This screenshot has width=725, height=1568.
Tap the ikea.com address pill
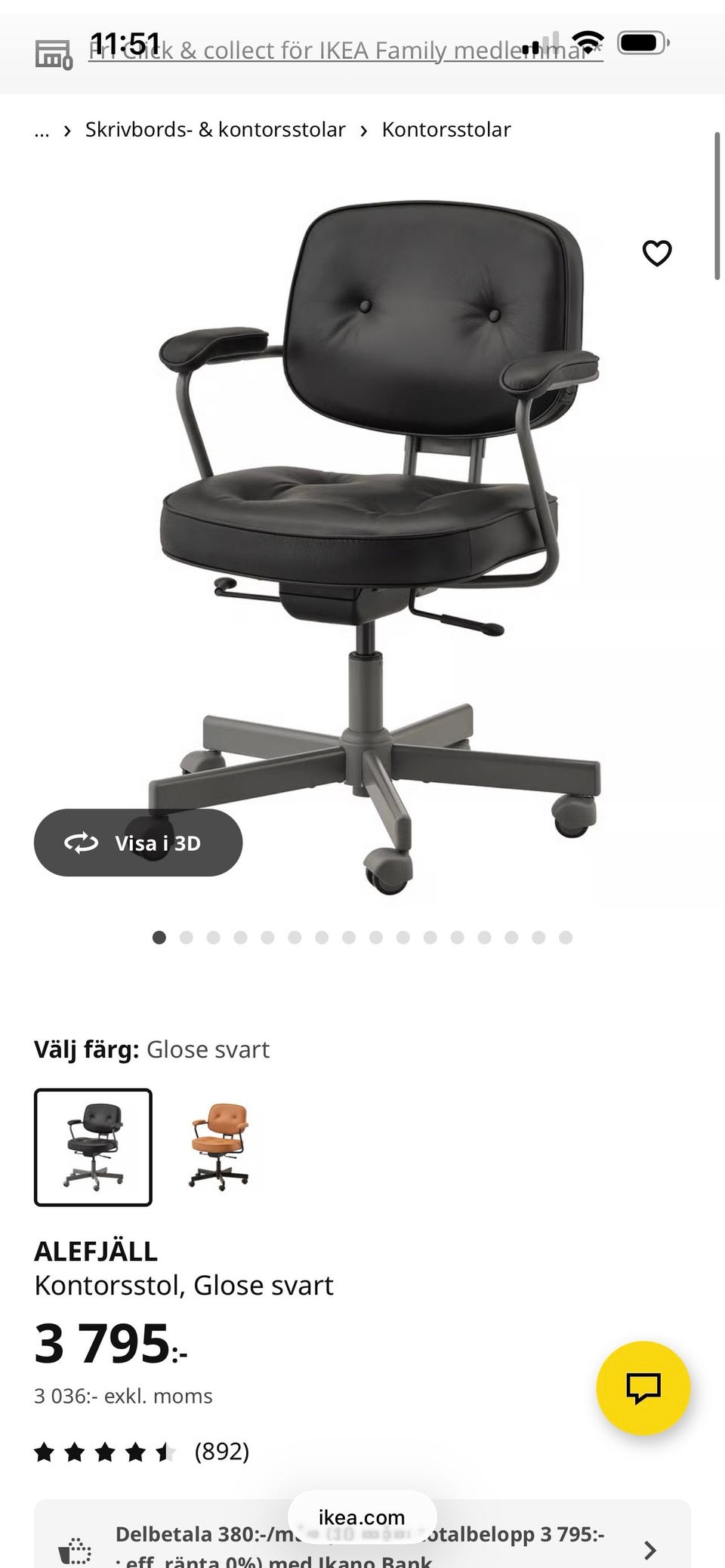362,1517
